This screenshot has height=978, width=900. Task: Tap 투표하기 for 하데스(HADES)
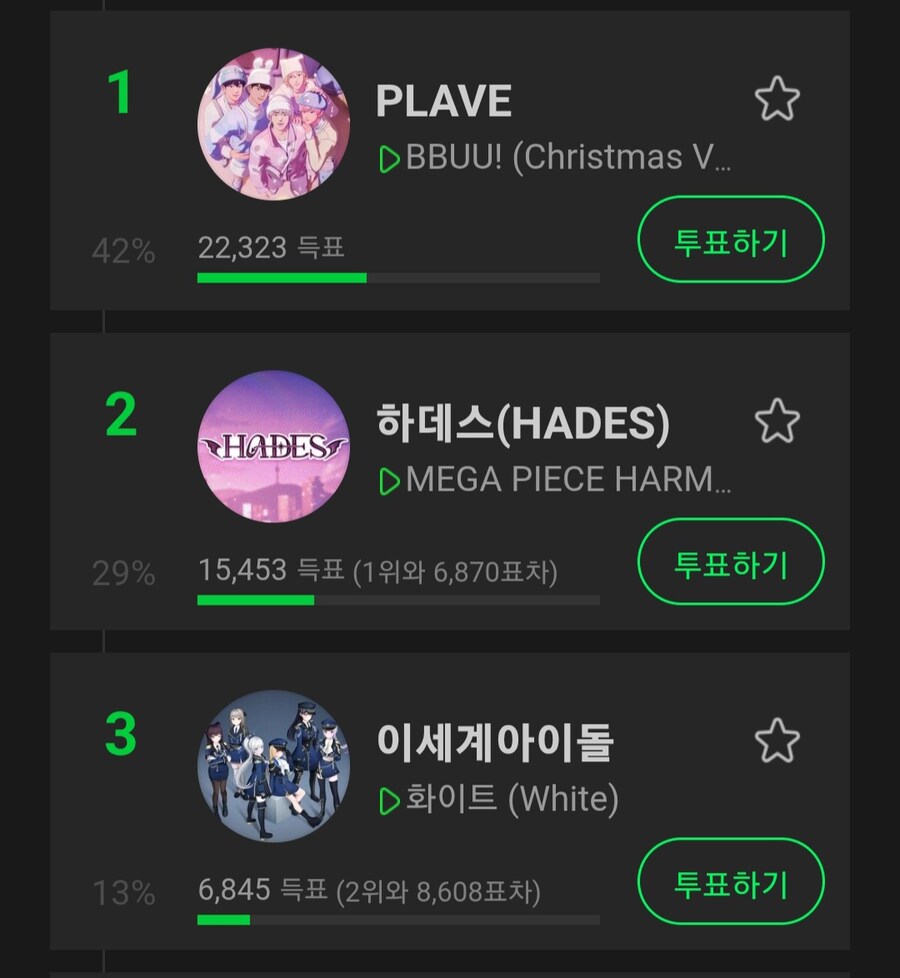point(730,563)
